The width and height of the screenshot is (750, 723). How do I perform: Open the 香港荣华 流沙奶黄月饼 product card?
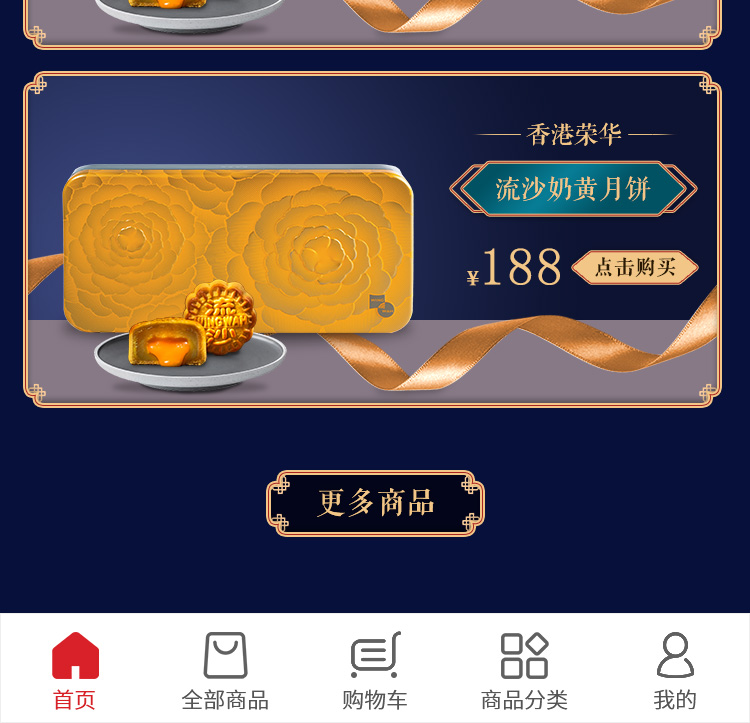coord(300,240)
